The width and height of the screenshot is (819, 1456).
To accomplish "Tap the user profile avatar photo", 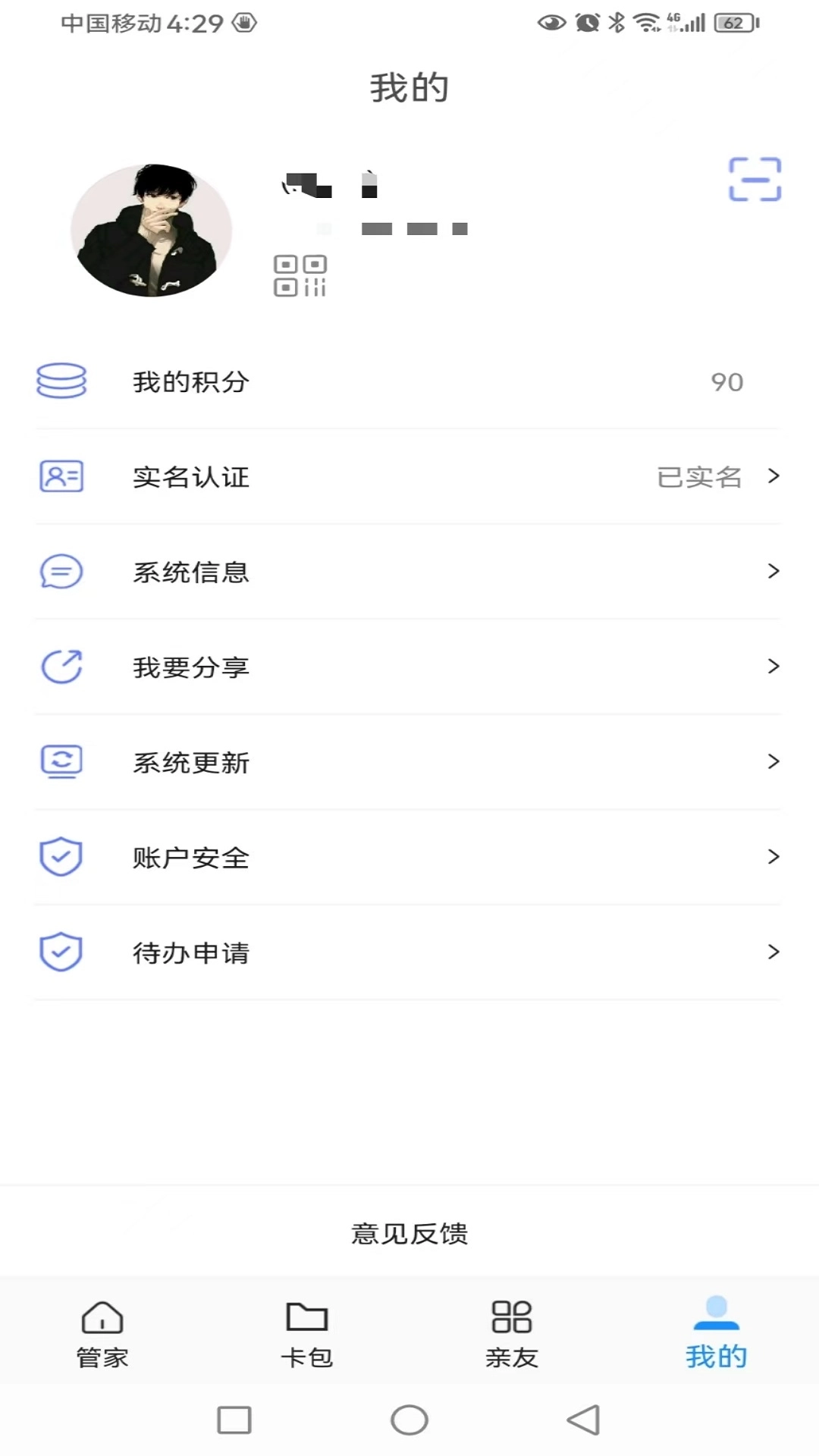I will (x=152, y=227).
